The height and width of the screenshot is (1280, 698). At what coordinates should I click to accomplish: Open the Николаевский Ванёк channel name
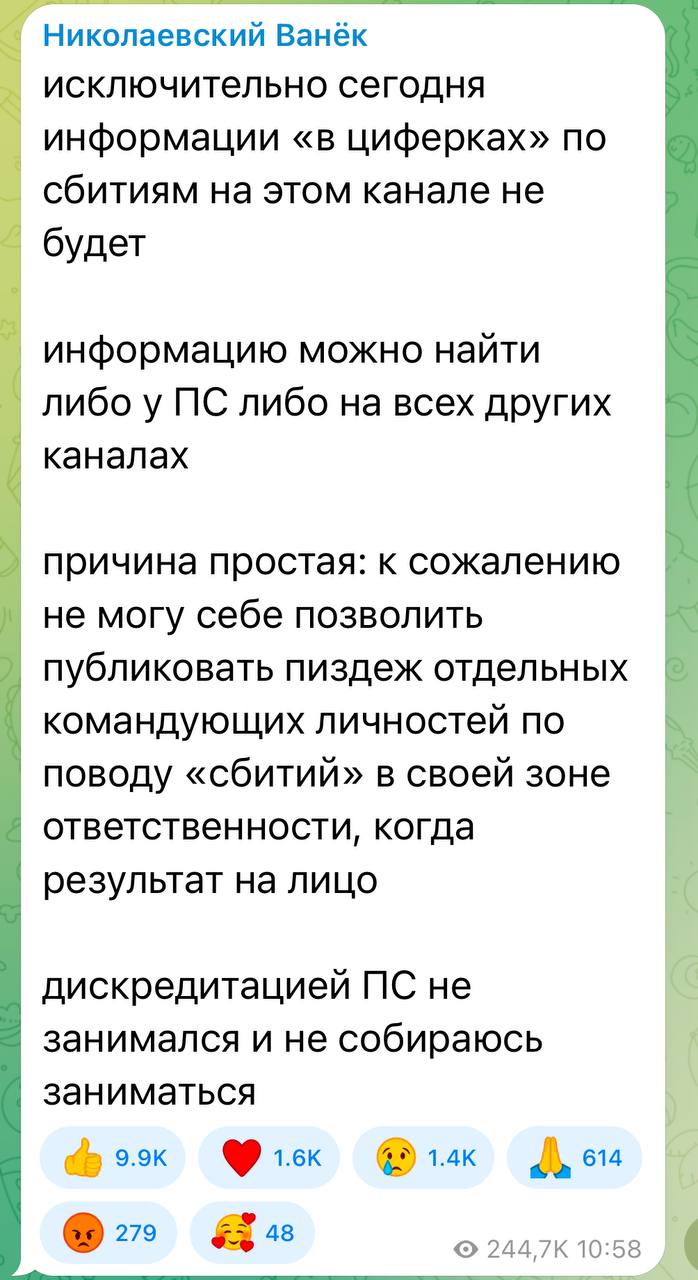205,36
